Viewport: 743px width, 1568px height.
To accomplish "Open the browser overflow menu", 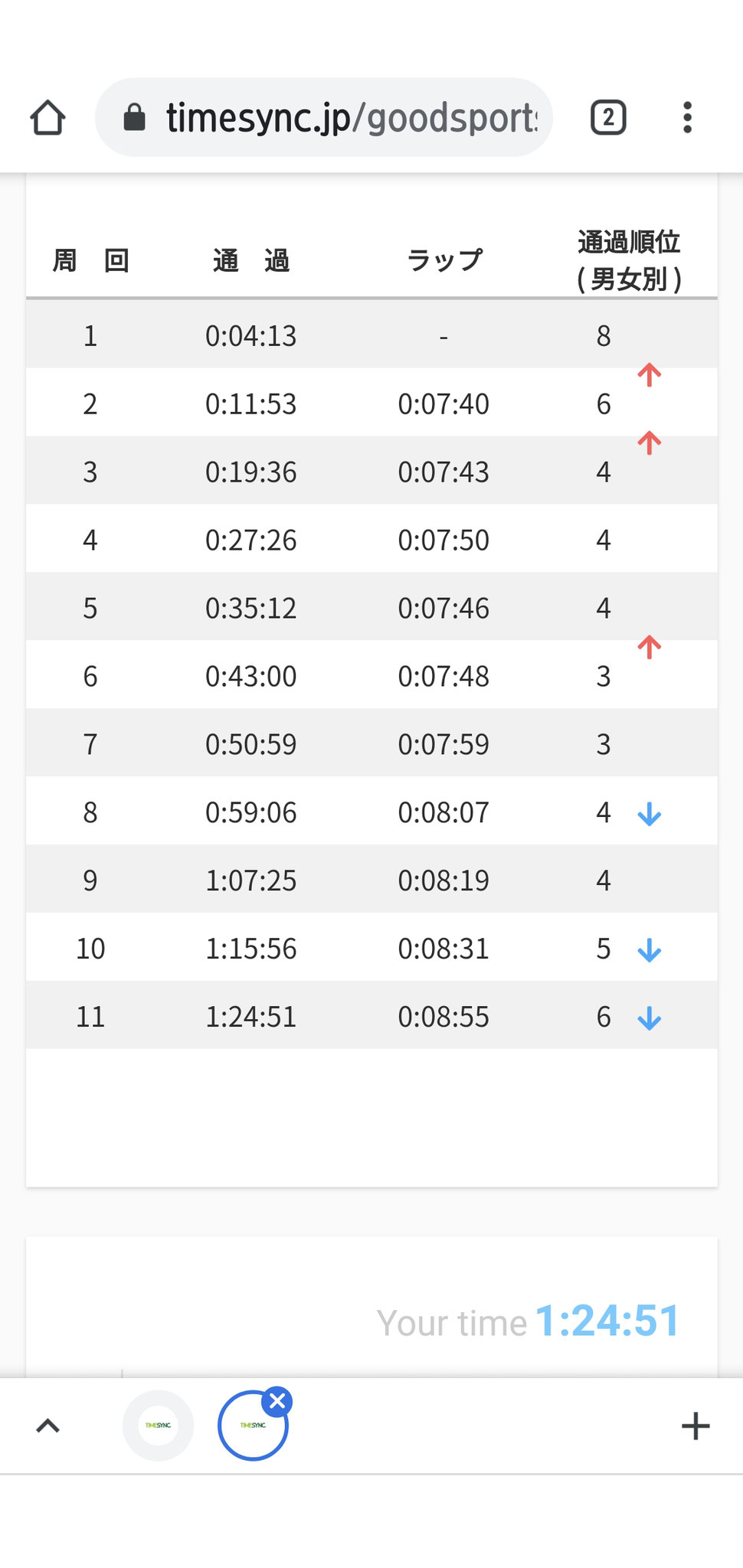I will tap(687, 118).
